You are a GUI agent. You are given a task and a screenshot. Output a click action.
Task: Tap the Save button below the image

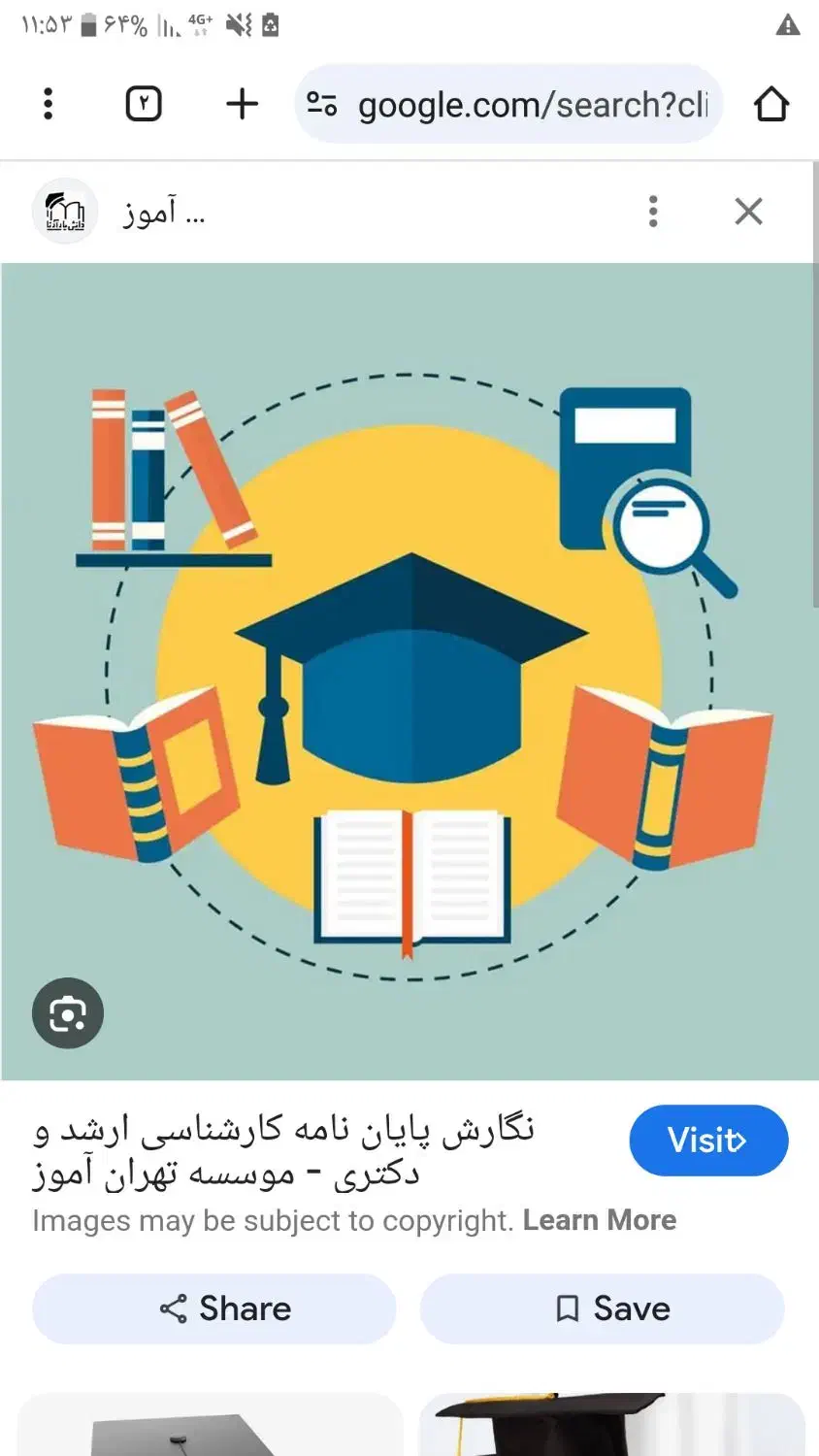point(602,1308)
